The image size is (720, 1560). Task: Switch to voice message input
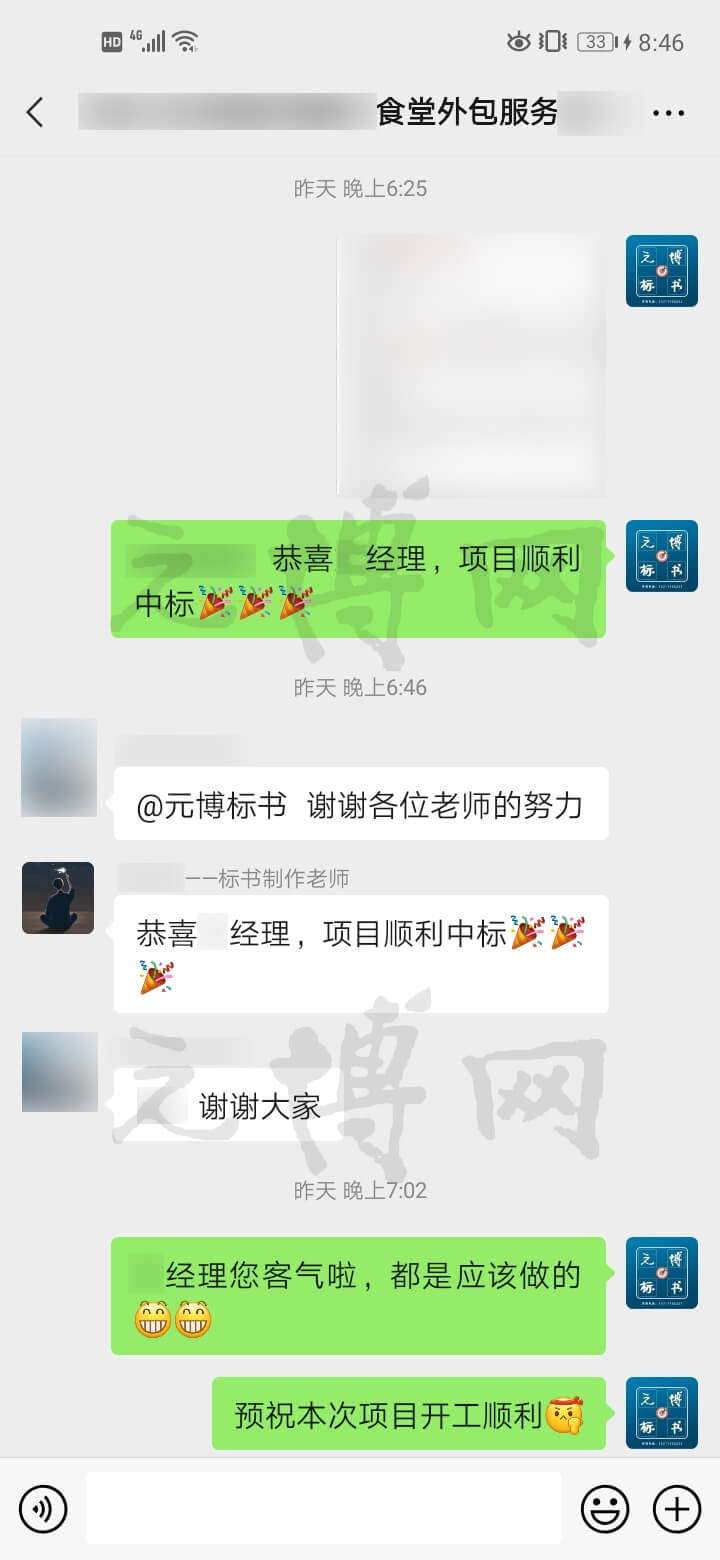[x=43, y=1508]
